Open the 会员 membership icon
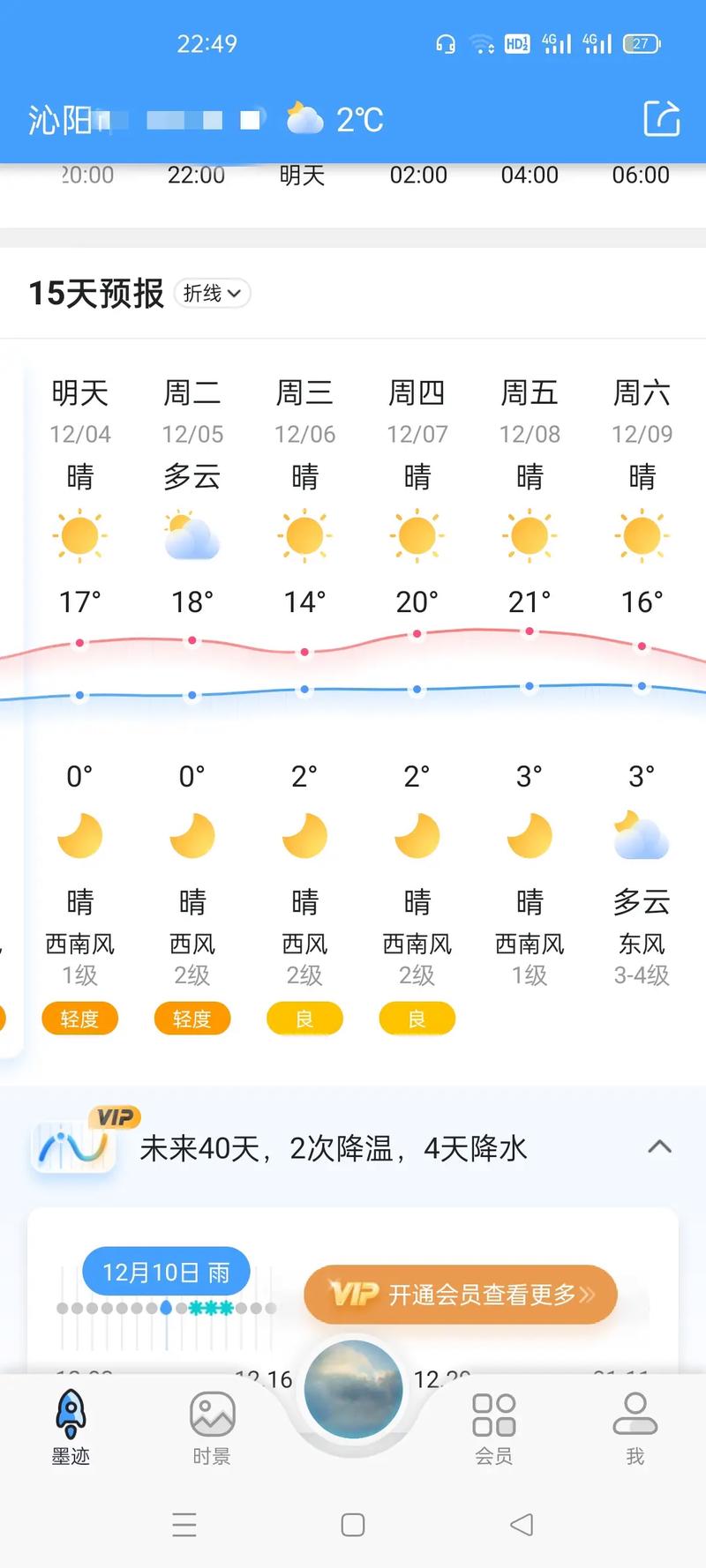The image size is (706, 1568). (494, 1414)
